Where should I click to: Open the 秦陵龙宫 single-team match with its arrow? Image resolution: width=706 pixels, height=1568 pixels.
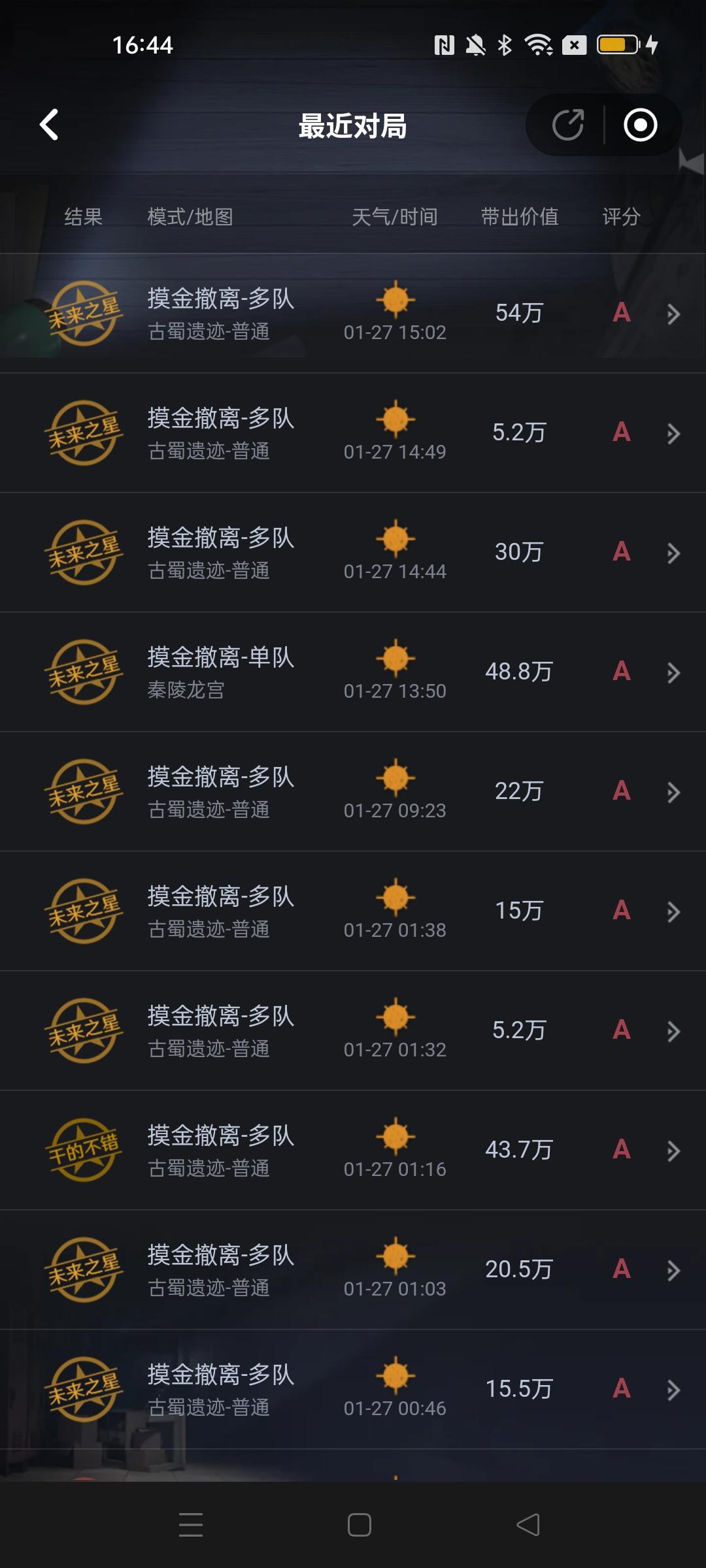tap(672, 673)
